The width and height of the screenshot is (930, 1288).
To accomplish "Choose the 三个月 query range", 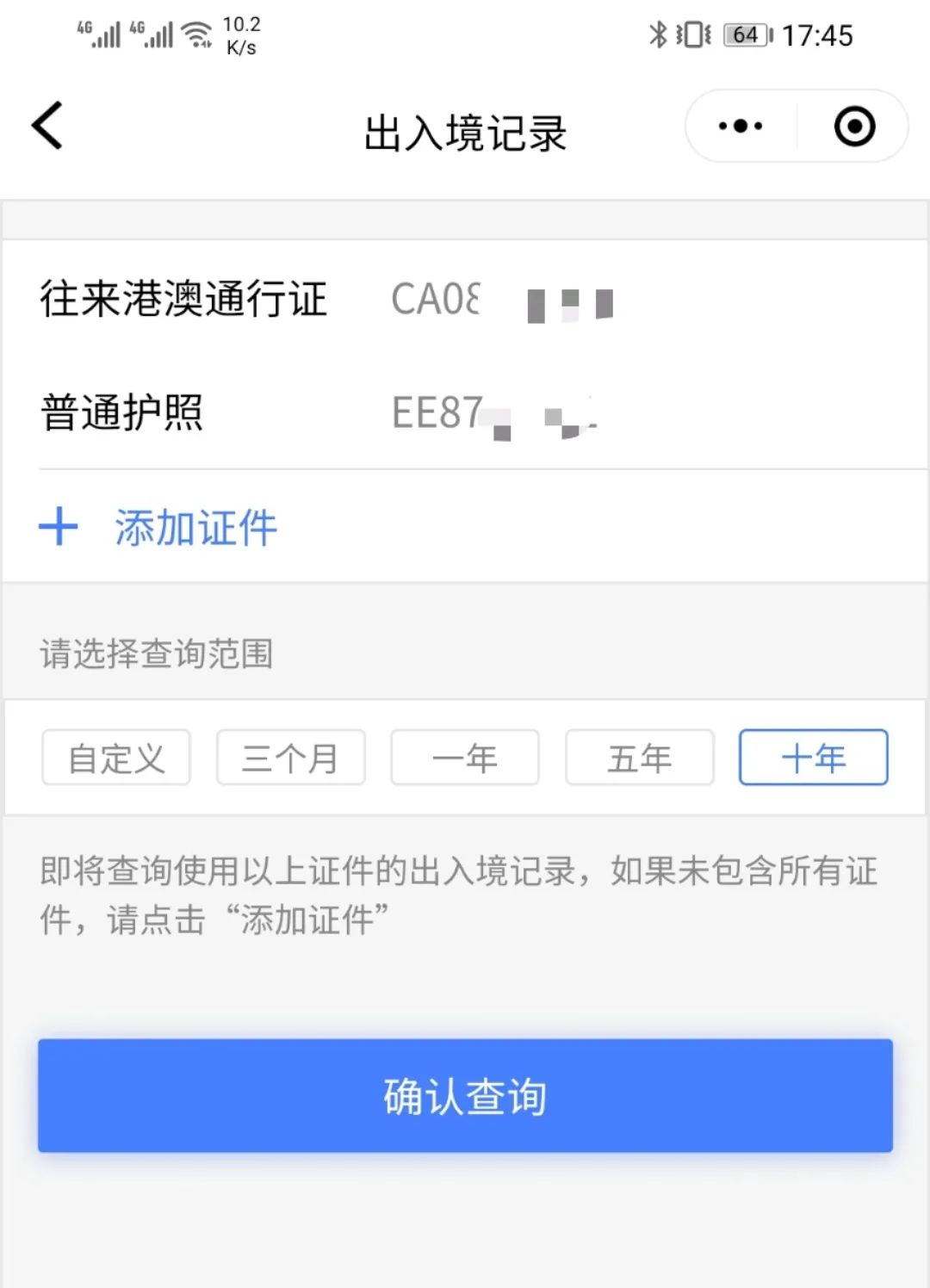I will [291, 758].
